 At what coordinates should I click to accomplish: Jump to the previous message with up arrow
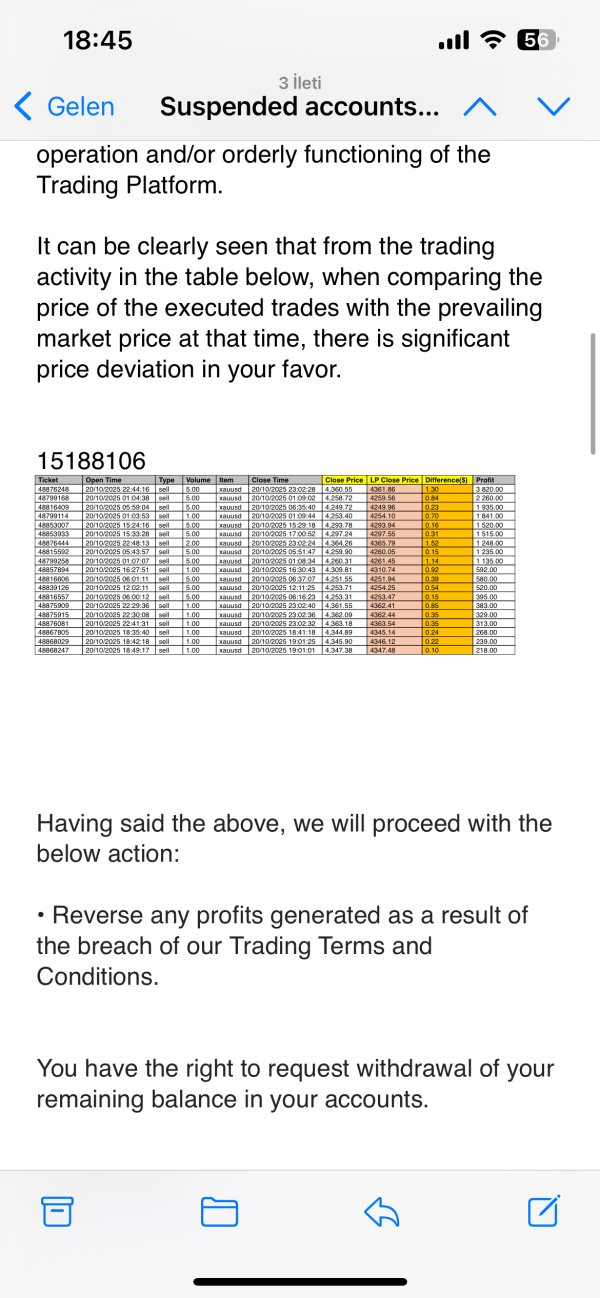tap(480, 107)
